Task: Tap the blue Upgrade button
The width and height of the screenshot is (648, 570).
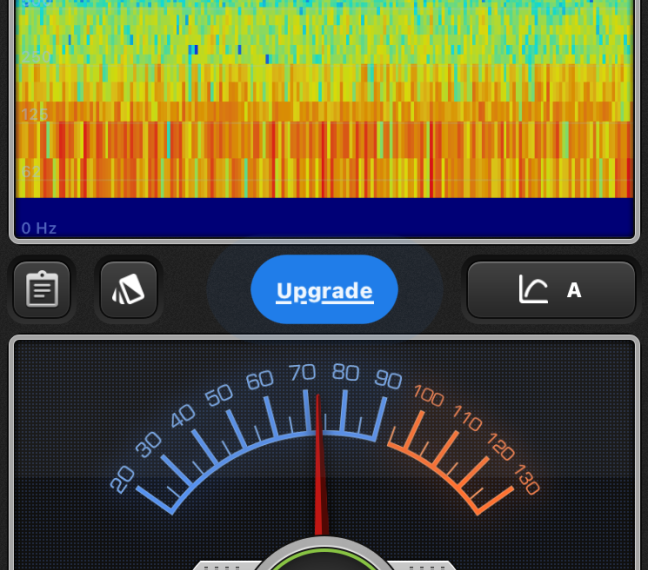Action: coord(324,290)
